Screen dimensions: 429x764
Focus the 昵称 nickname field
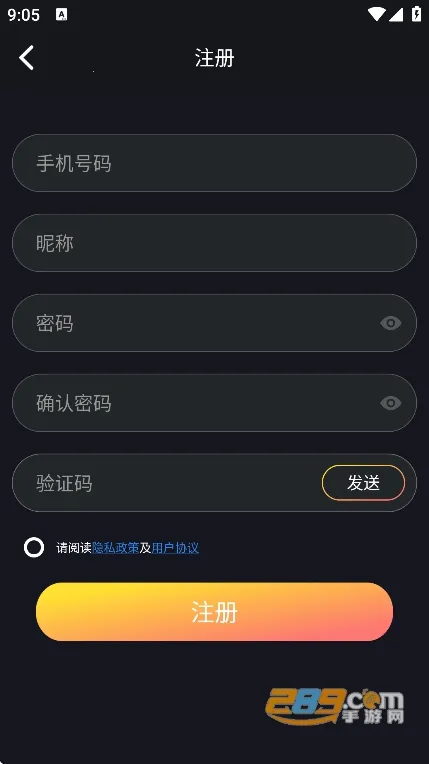coord(214,243)
